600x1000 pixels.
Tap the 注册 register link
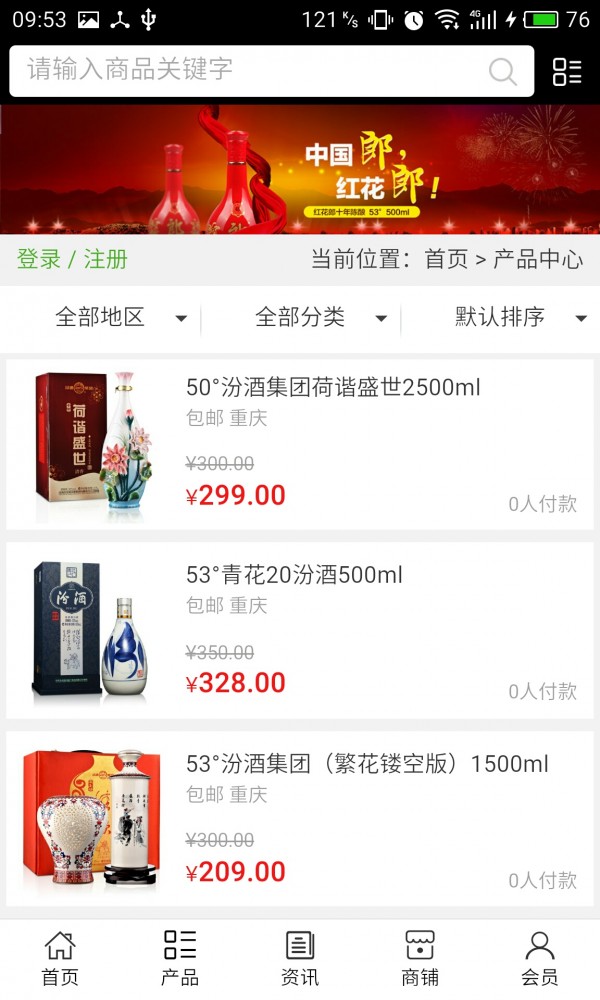click(106, 260)
